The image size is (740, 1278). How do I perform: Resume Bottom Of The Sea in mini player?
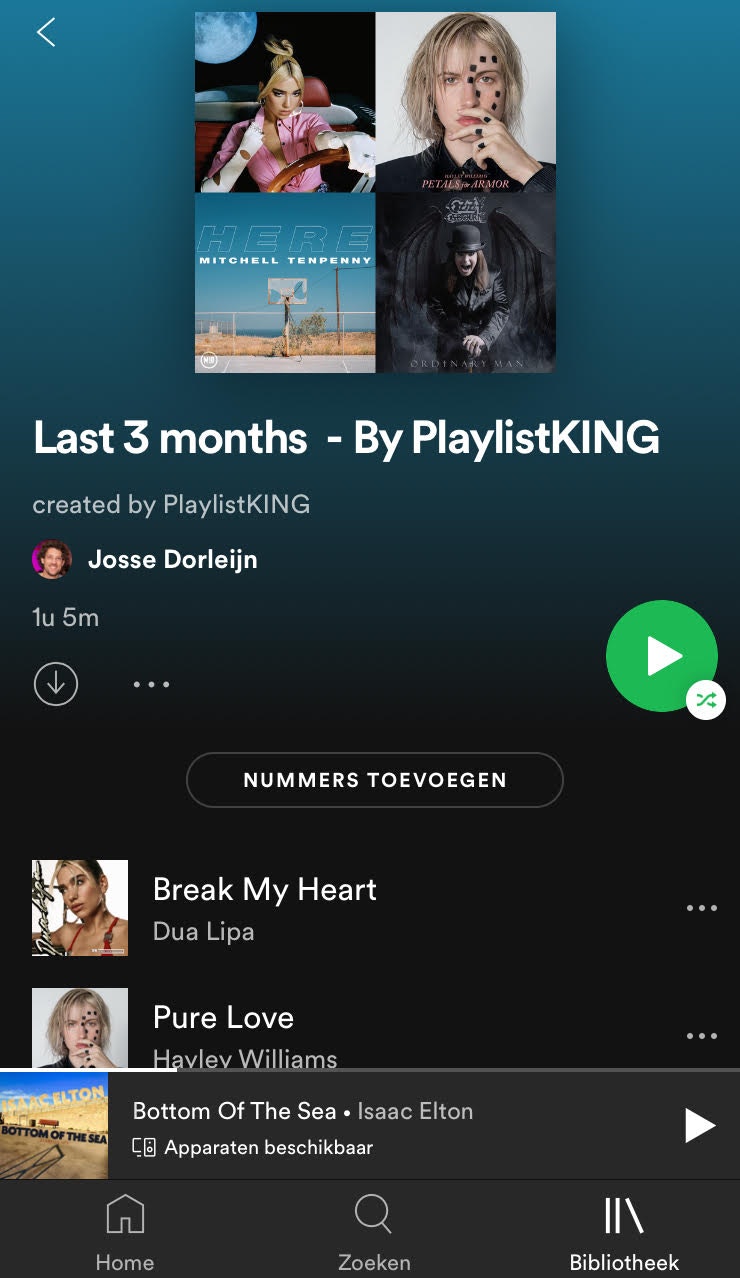tap(699, 1124)
